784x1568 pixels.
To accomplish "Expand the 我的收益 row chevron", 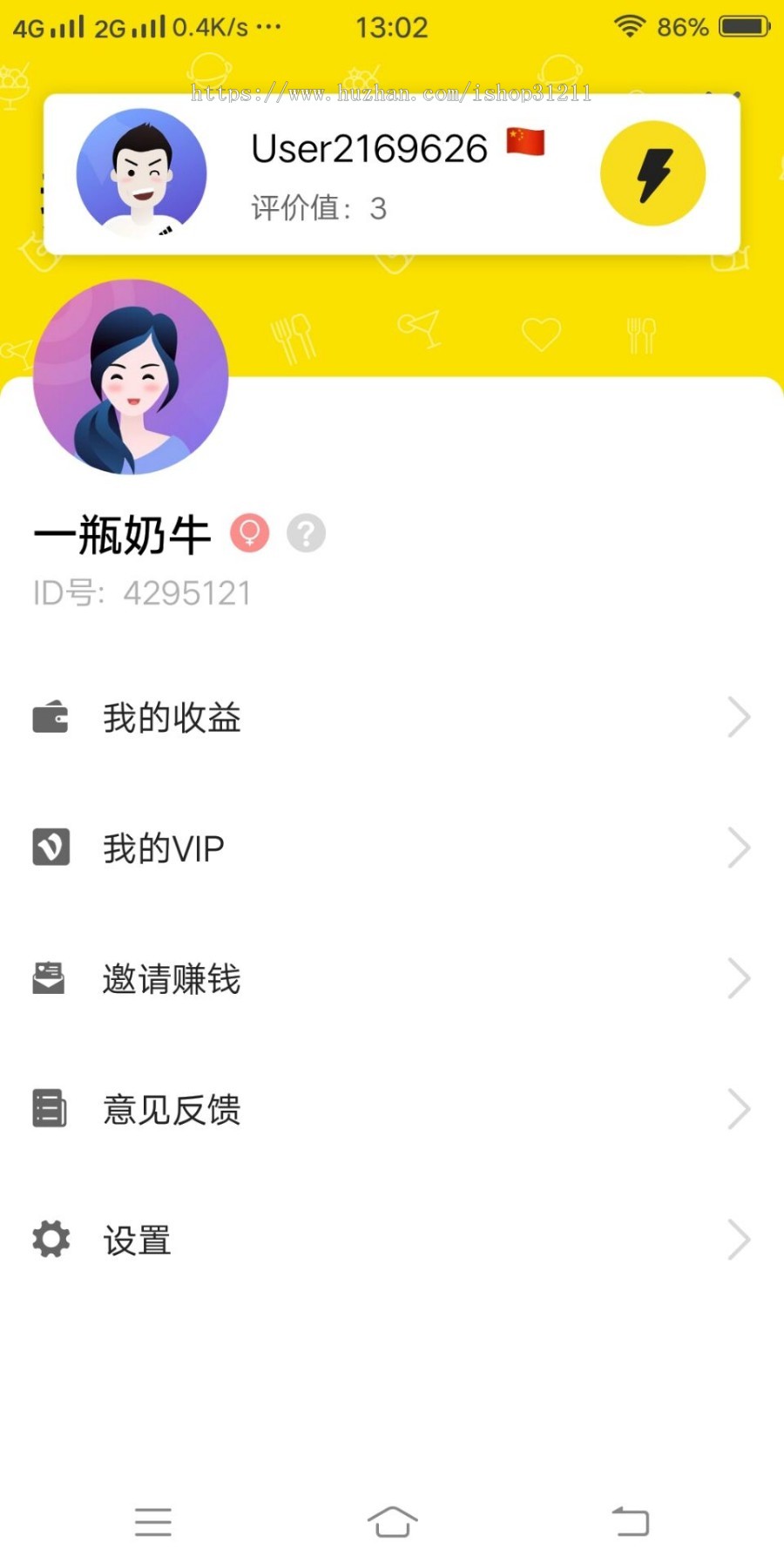I will coord(740,717).
